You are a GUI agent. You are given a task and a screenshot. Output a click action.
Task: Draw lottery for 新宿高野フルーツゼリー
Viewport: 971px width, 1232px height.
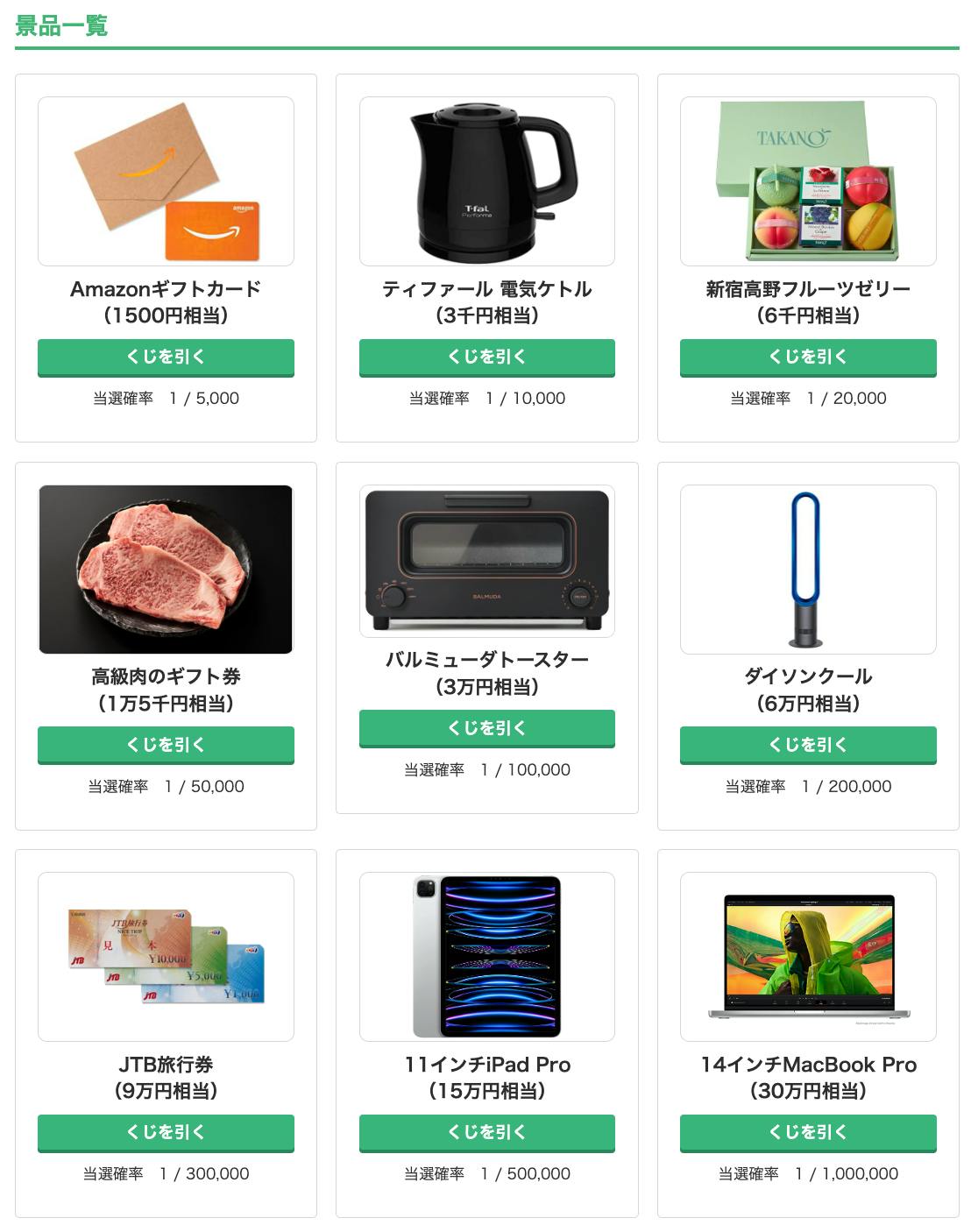(x=808, y=358)
